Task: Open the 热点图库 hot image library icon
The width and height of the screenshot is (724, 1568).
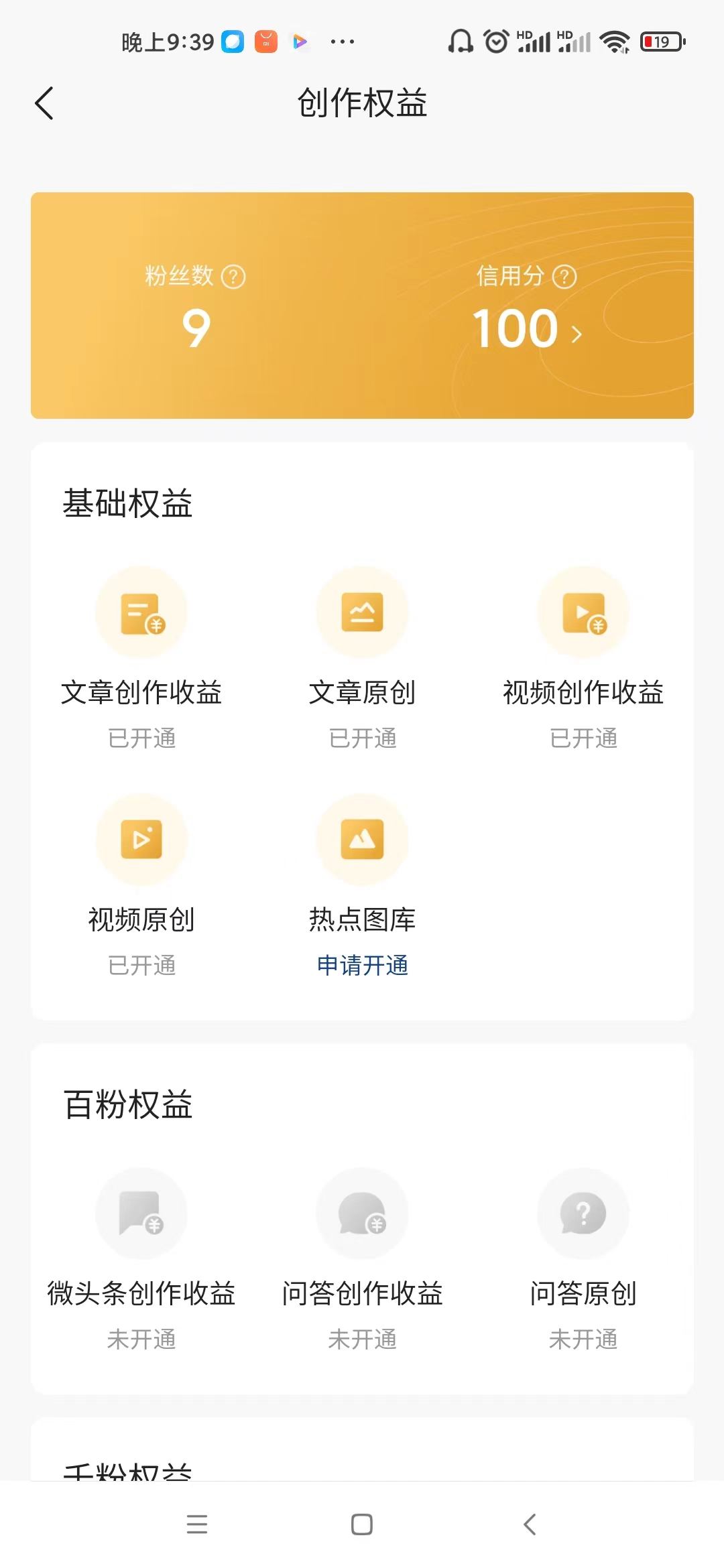Action: coord(362,840)
